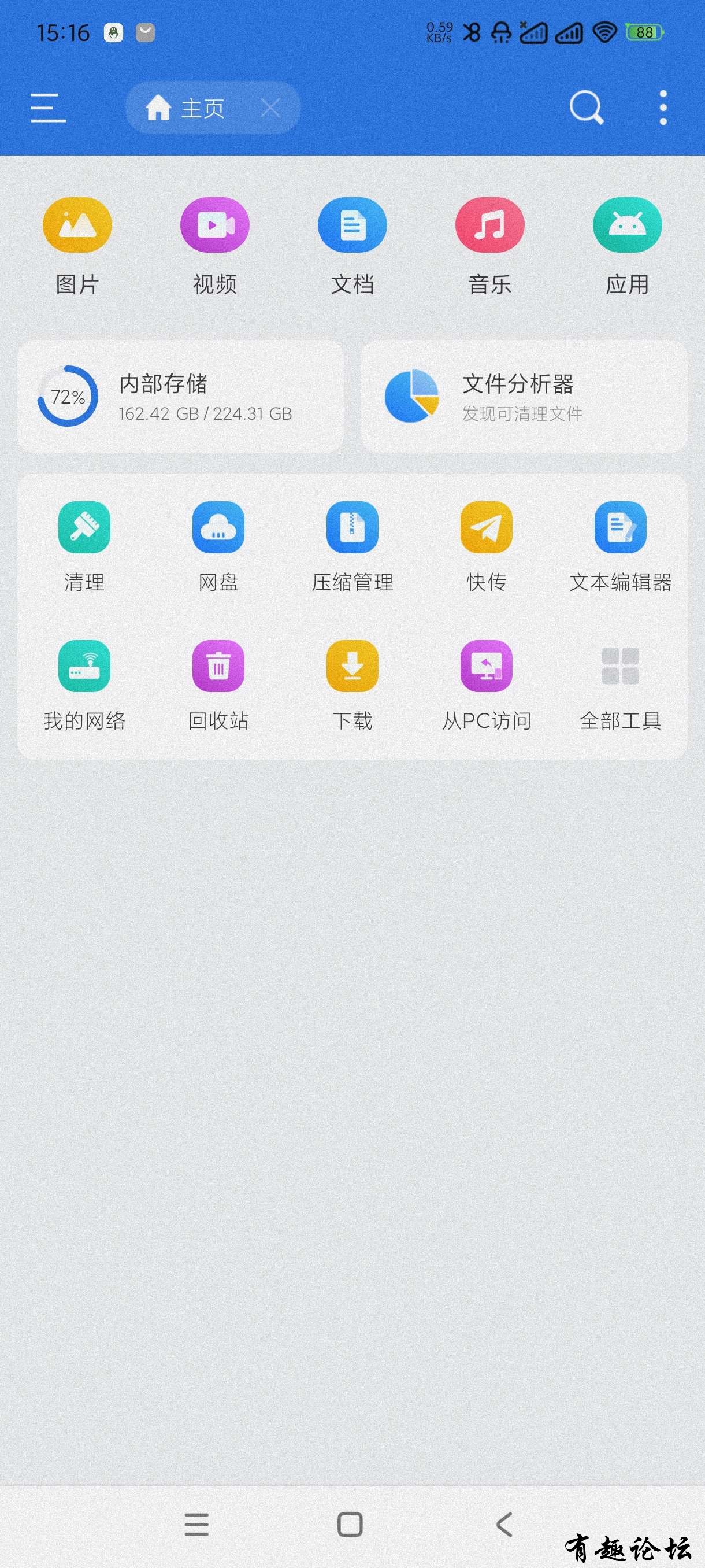
Task: Open the search icon
Action: (x=586, y=108)
